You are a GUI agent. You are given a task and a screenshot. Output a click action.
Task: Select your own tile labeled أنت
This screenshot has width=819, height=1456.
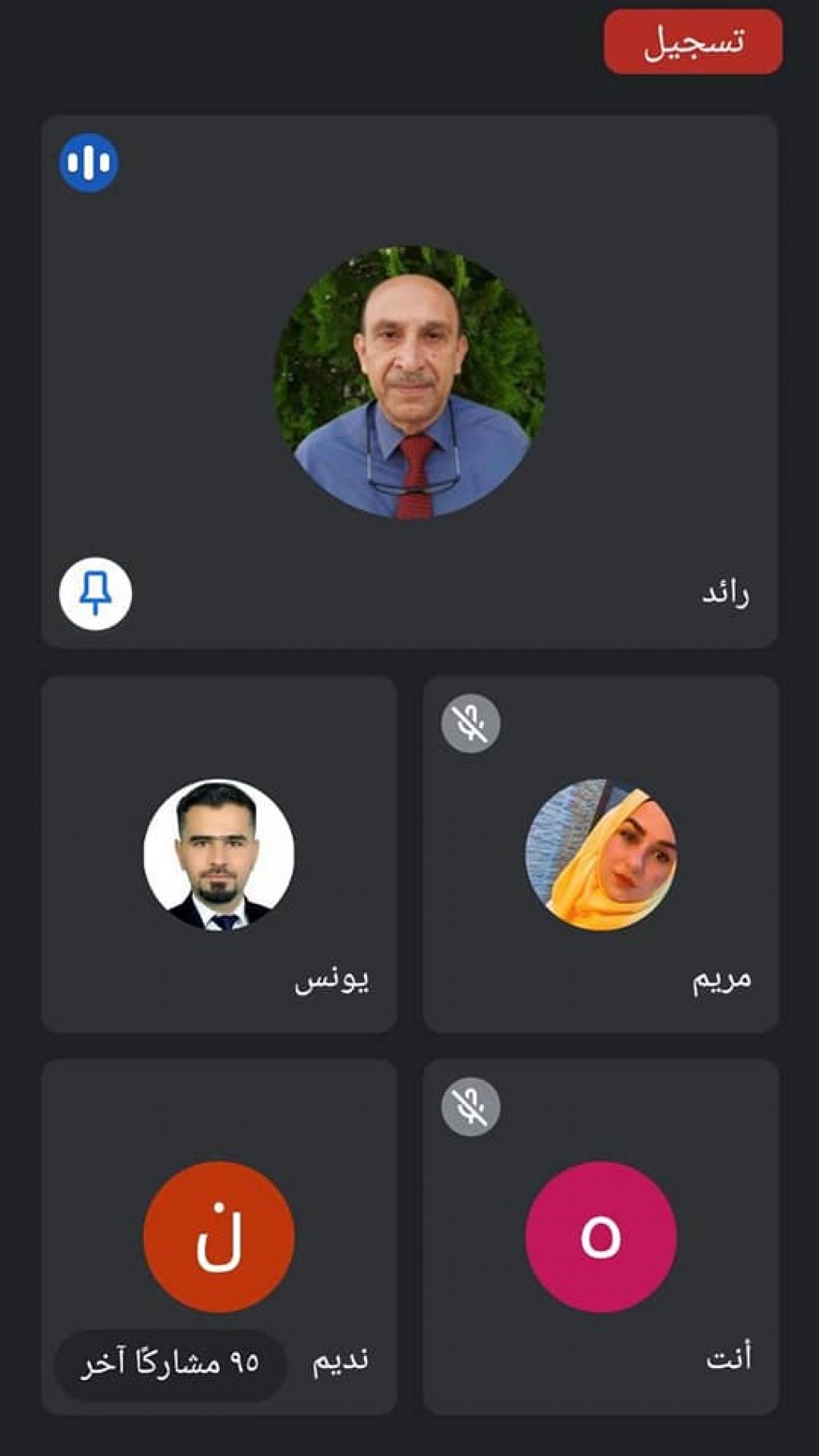pos(601,1237)
